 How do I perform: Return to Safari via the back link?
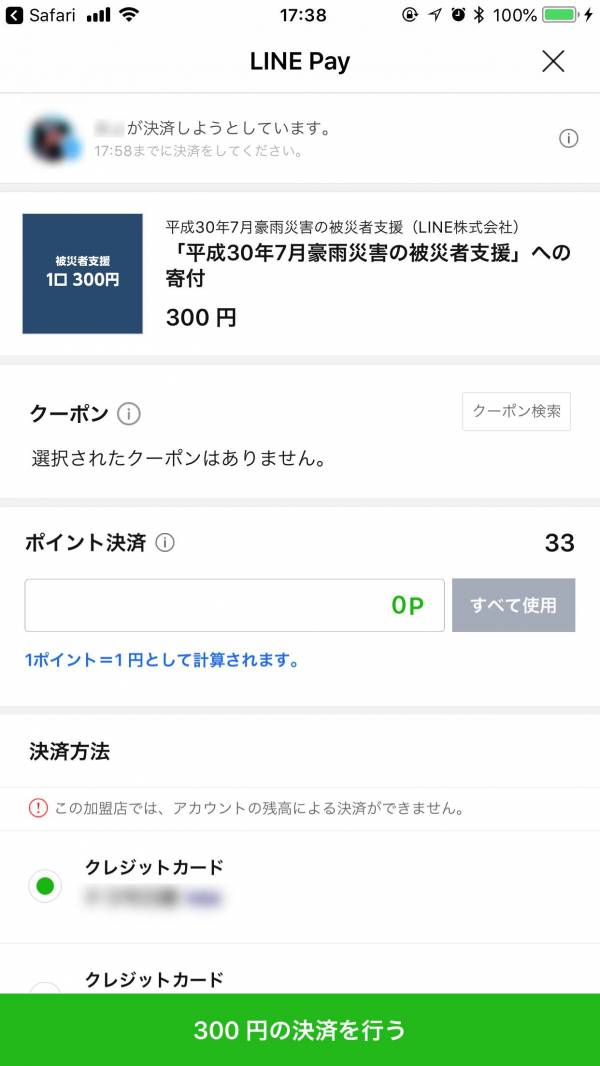[40, 15]
